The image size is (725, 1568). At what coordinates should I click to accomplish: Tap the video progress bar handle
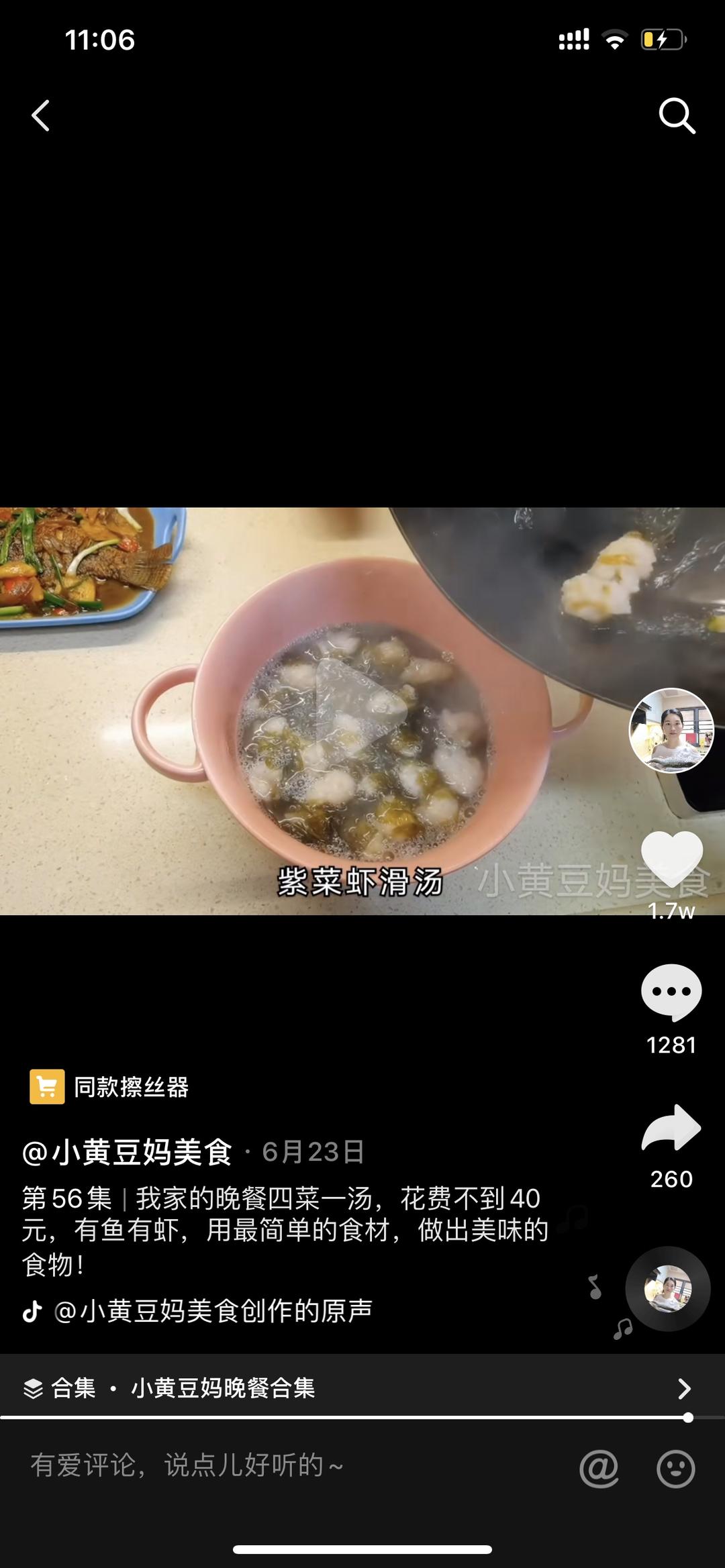[688, 1418]
